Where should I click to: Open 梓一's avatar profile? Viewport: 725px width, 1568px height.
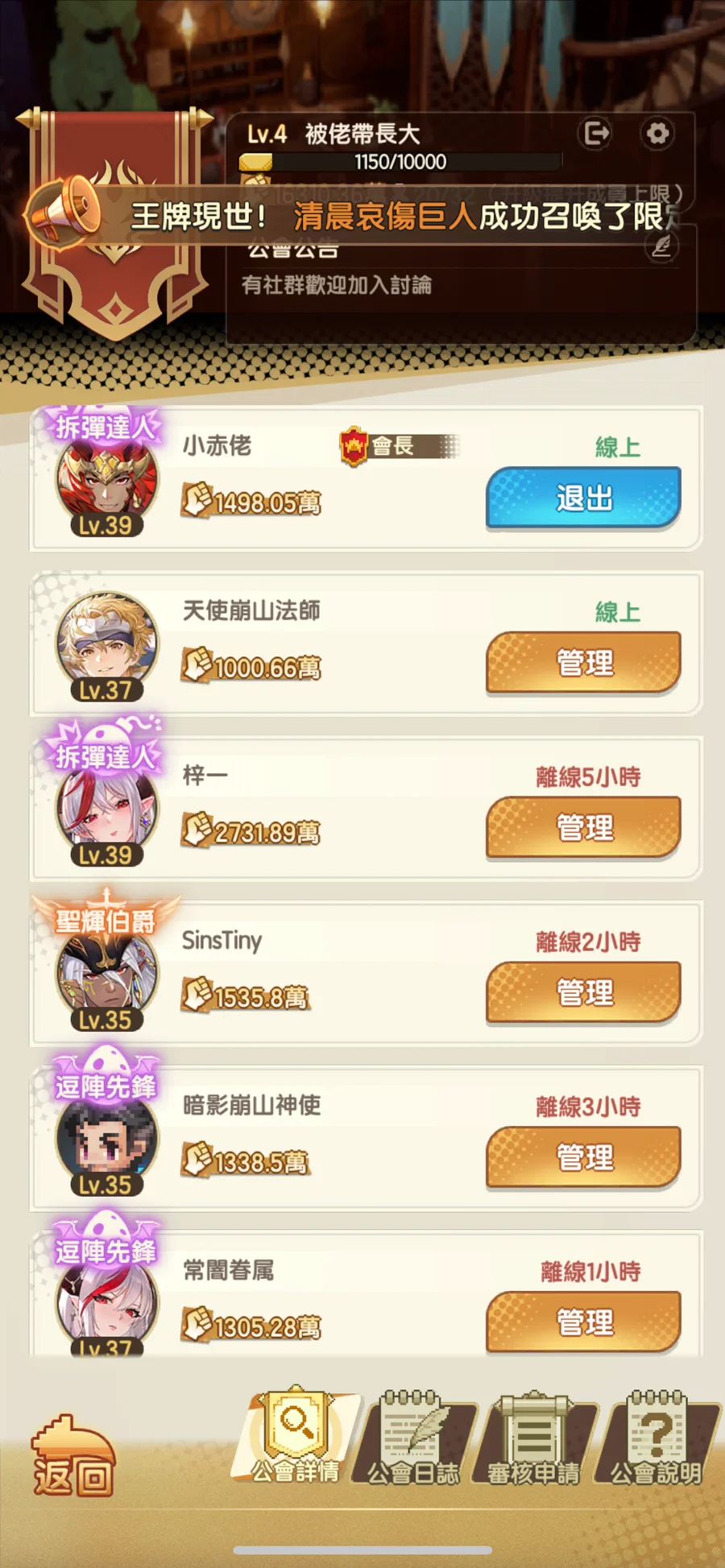point(106,811)
